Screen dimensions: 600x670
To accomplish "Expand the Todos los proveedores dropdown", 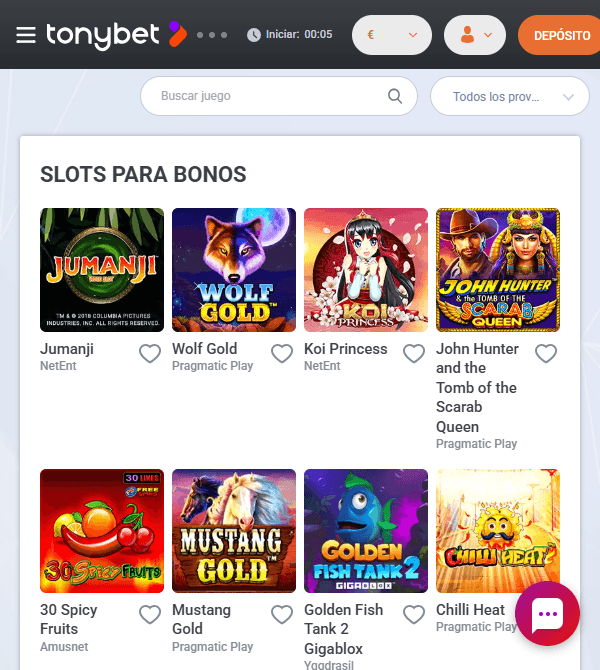I will click(x=508, y=97).
